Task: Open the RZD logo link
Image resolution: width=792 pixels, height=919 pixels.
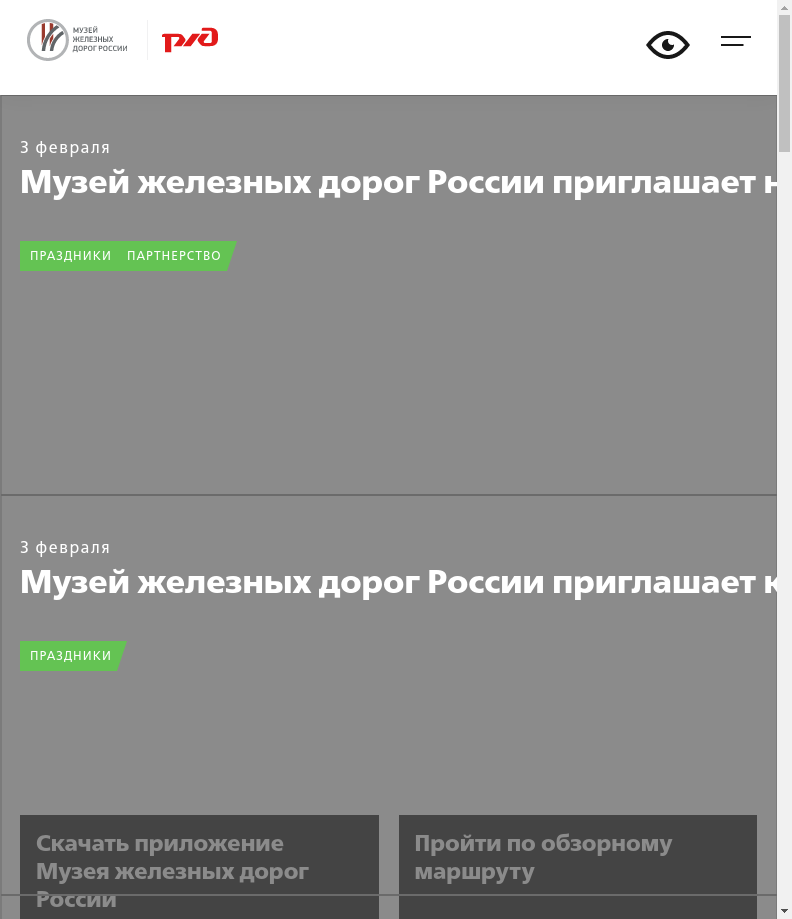Action: click(x=190, y=40)
